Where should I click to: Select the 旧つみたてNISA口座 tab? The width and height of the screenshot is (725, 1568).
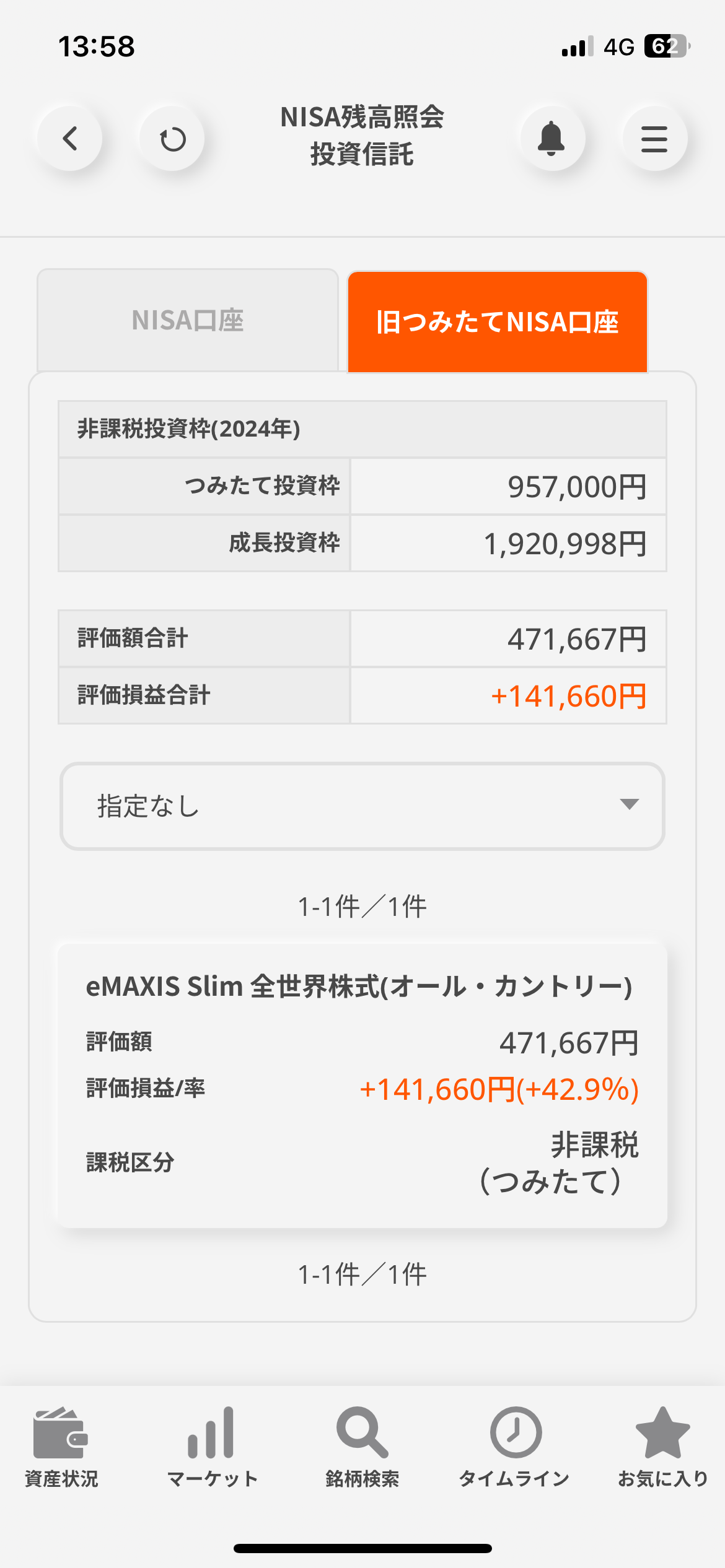pos(497,322)
